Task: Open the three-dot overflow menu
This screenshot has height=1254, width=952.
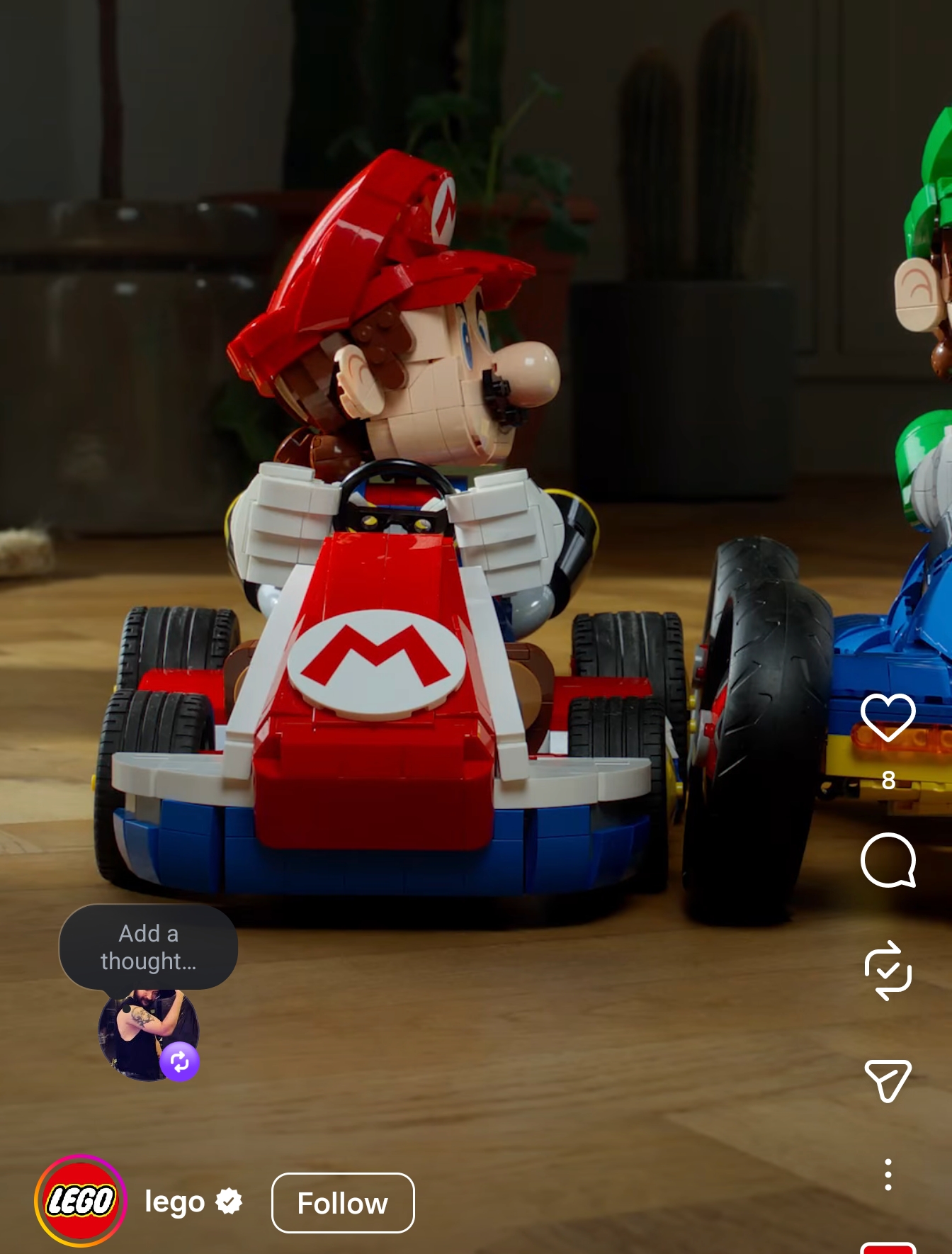Action: click(x=888, y=1175)
